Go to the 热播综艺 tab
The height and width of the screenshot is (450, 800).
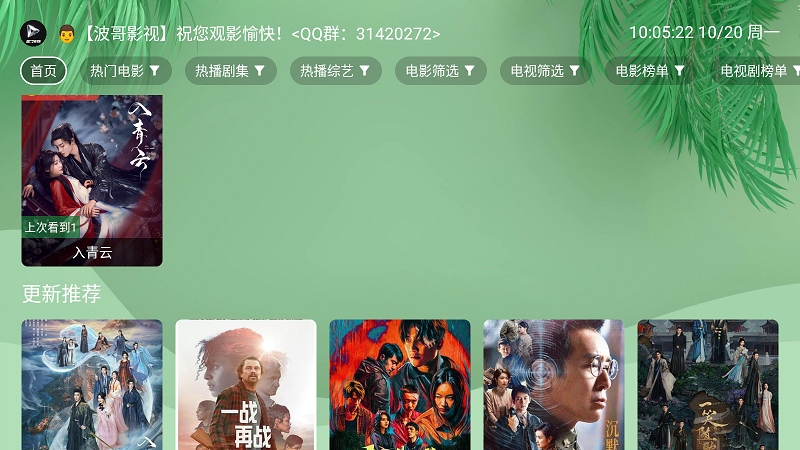[335, 71]
